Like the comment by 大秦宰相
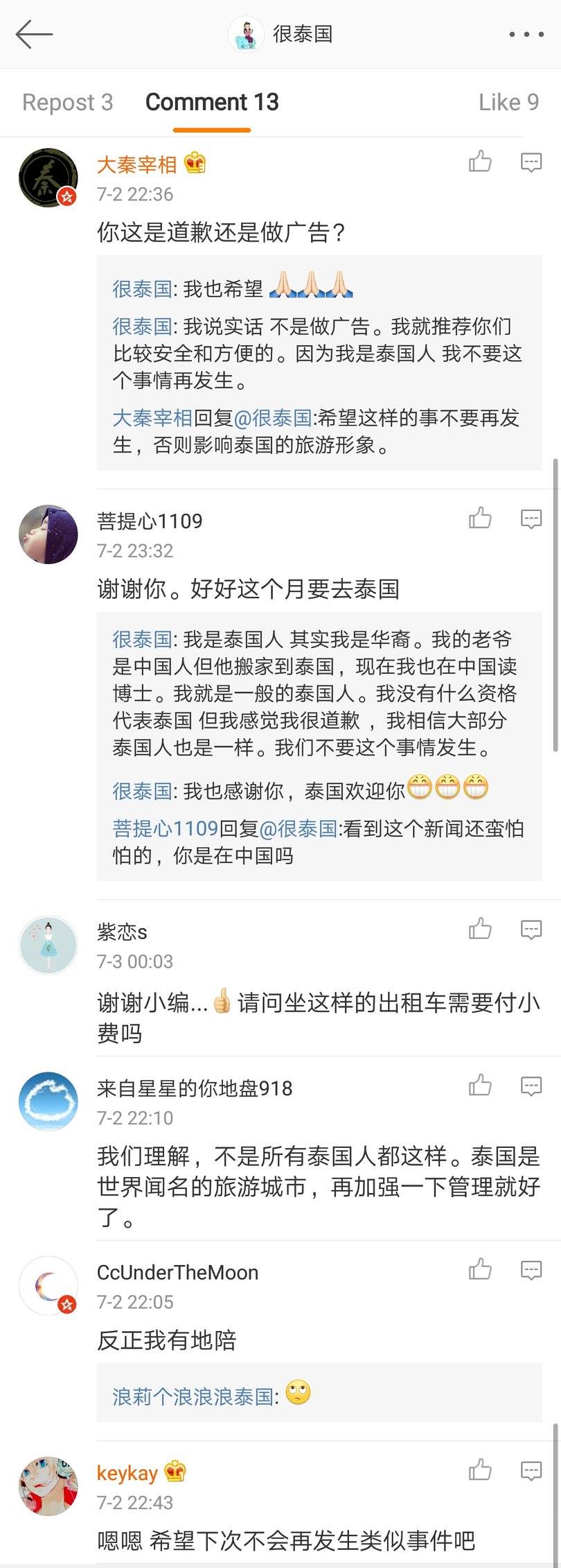 (480, 162)
